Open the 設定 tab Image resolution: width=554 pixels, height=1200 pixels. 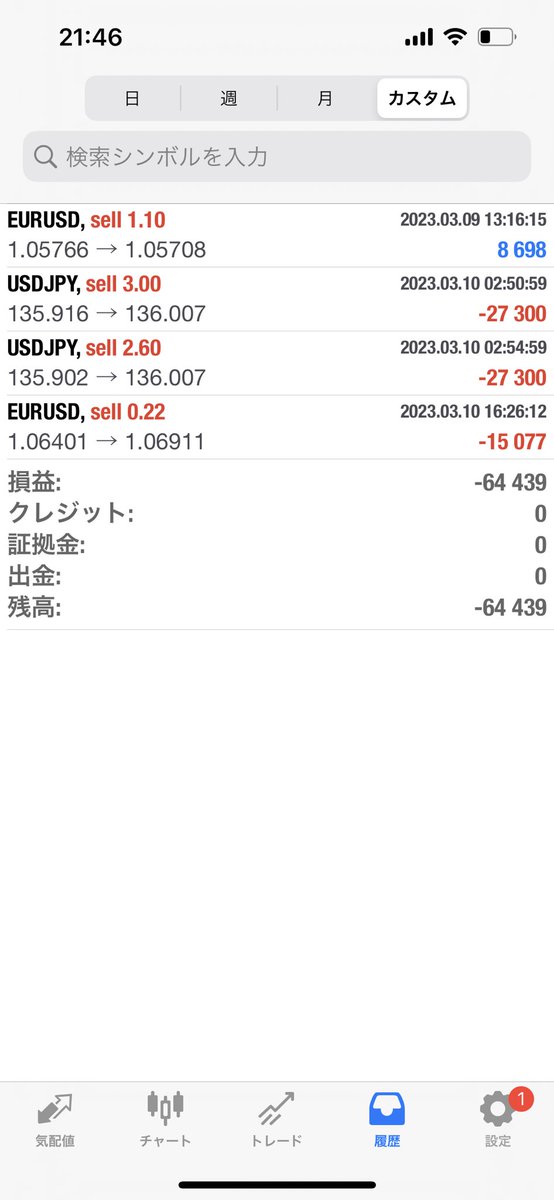click(x=498, y=1118)
